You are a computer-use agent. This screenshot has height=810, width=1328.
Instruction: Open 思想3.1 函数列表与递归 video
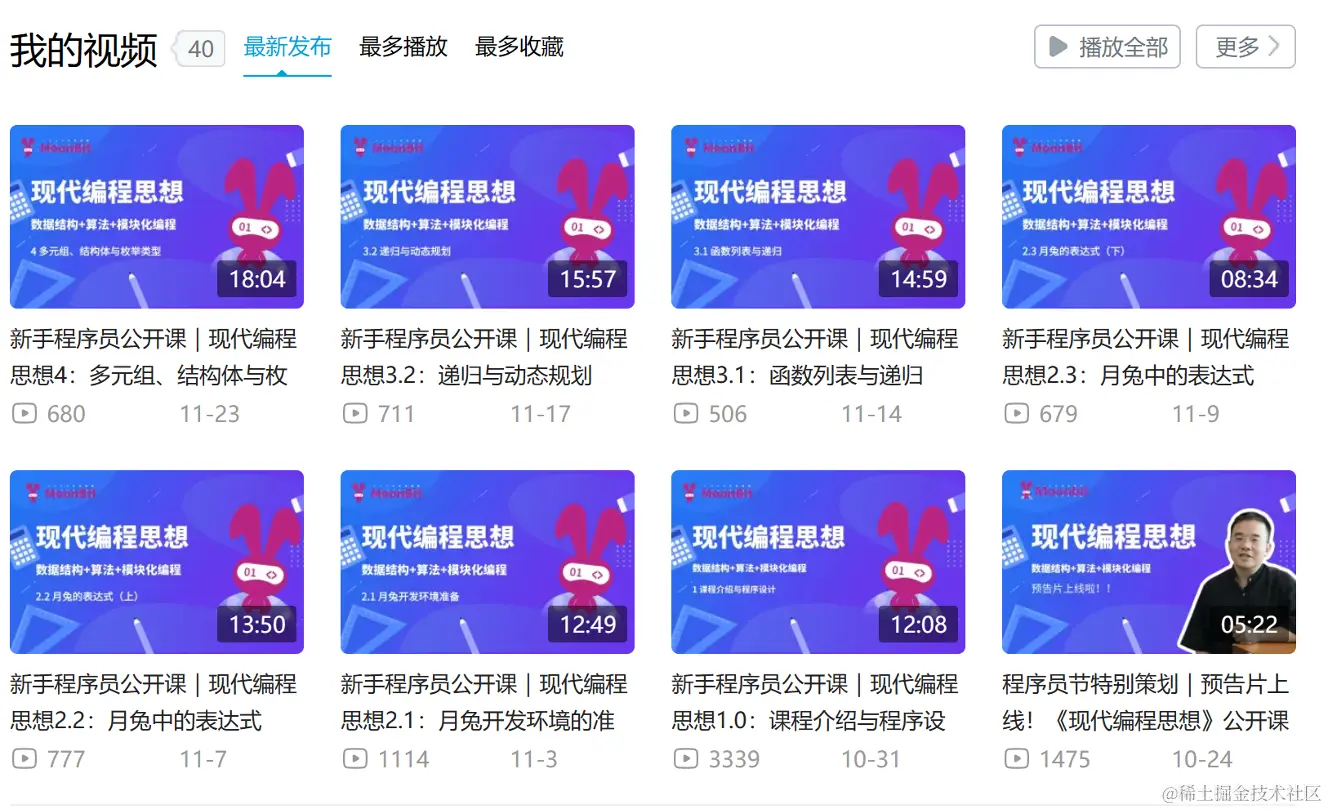[x=818, y=216]
